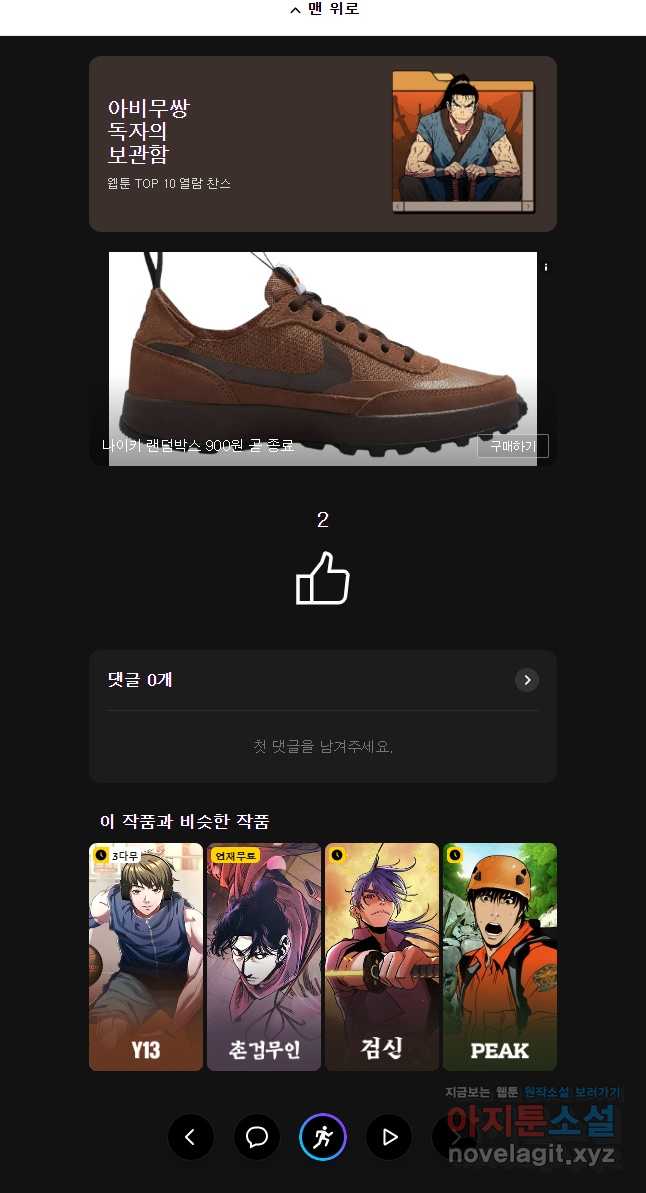Screen dimensions: 646x1193
Task: Open comments via speech bubble icon
Action: point(256,1137)
